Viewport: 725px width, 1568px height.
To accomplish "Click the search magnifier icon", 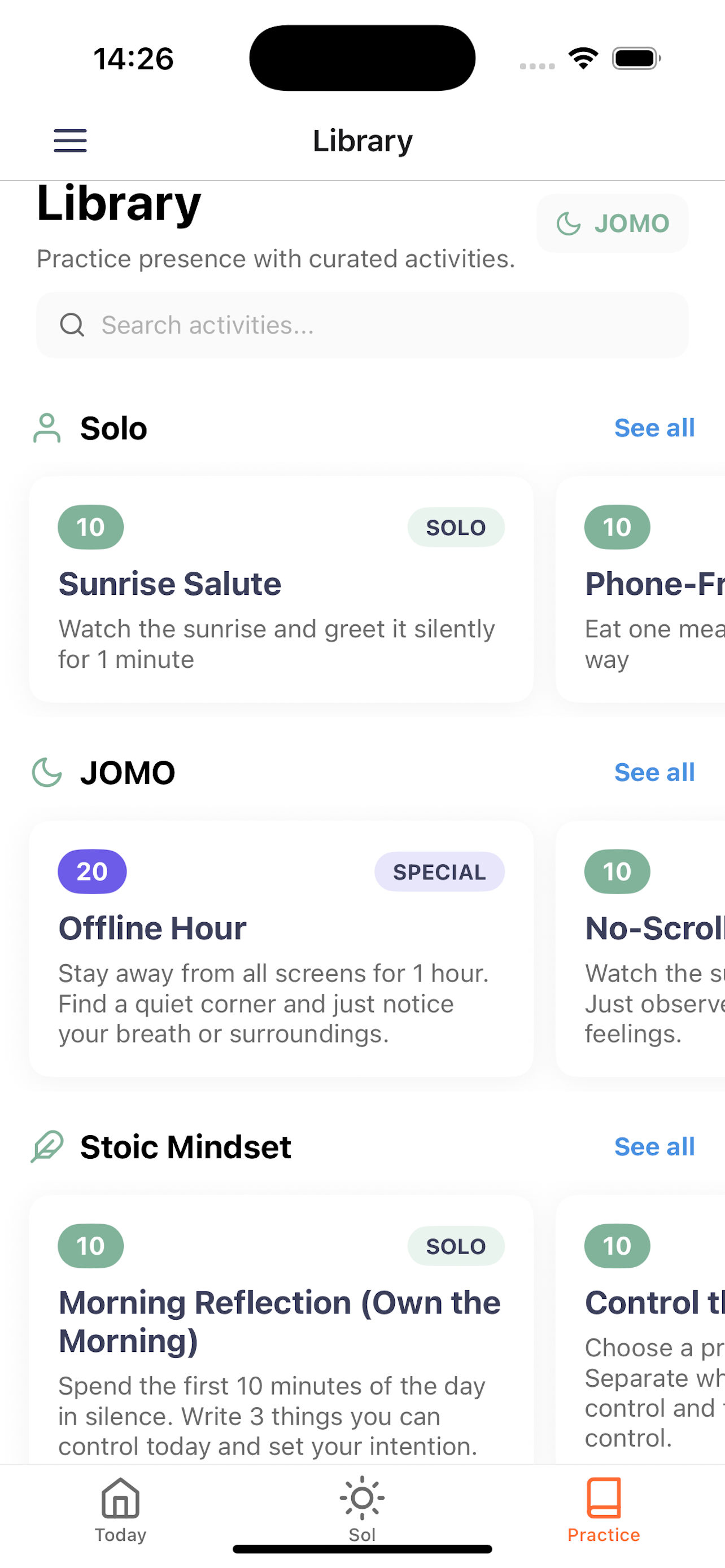I will (72, 325).
